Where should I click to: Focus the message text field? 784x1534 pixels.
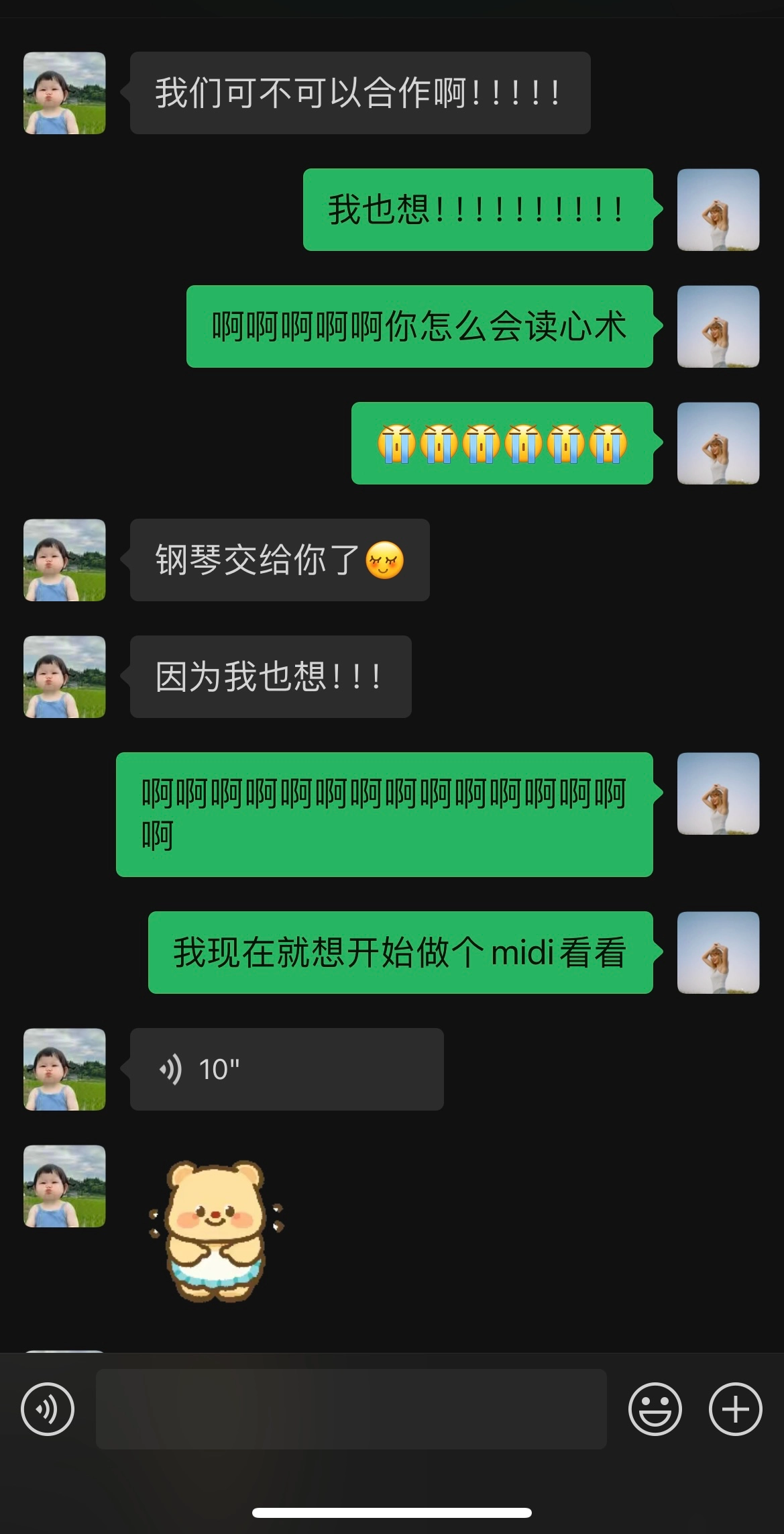click(351, 1409)
